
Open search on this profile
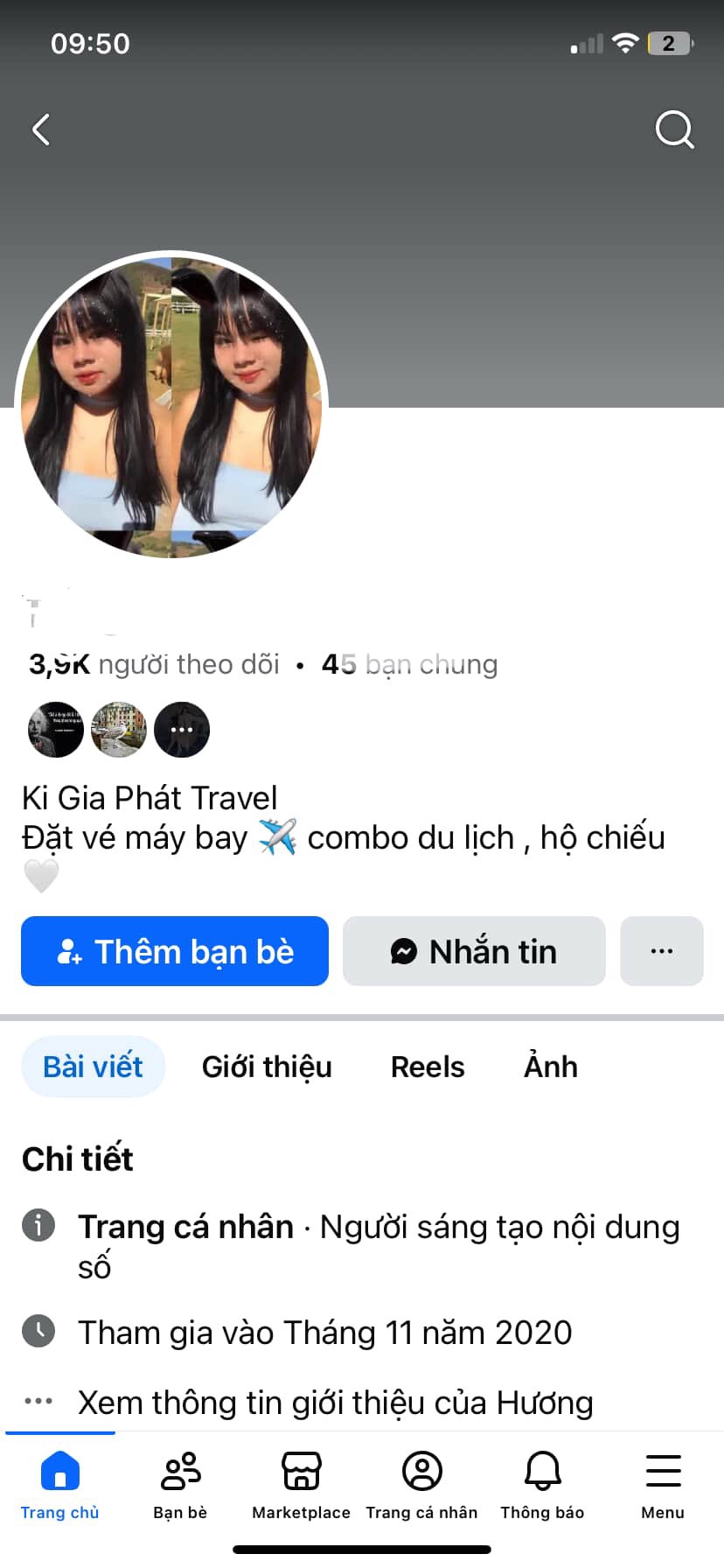pos(674,129)
